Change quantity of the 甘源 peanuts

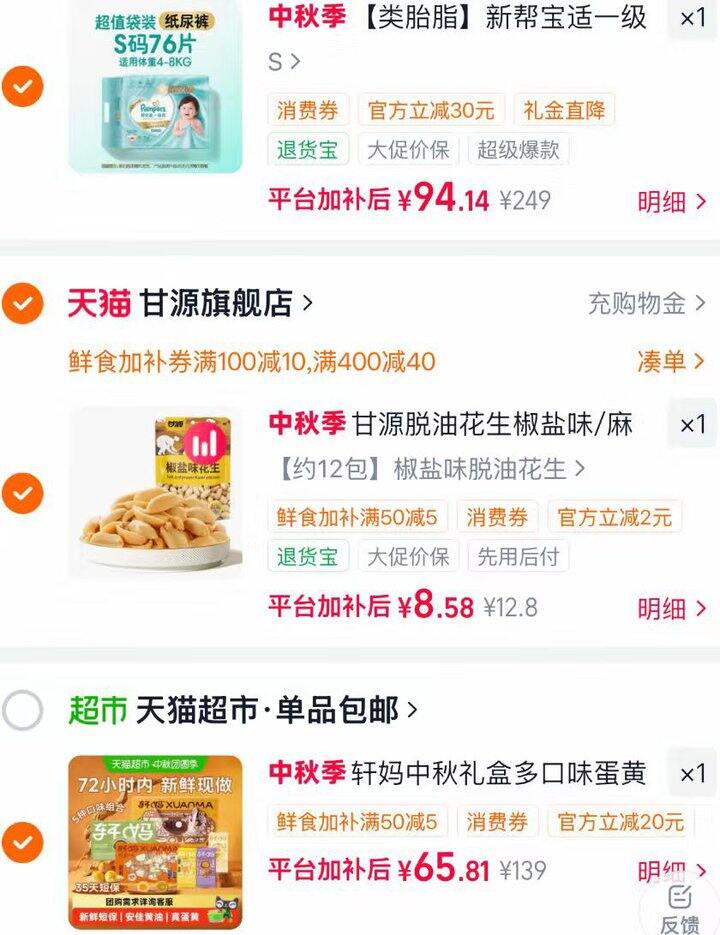[x=693, y=425]
